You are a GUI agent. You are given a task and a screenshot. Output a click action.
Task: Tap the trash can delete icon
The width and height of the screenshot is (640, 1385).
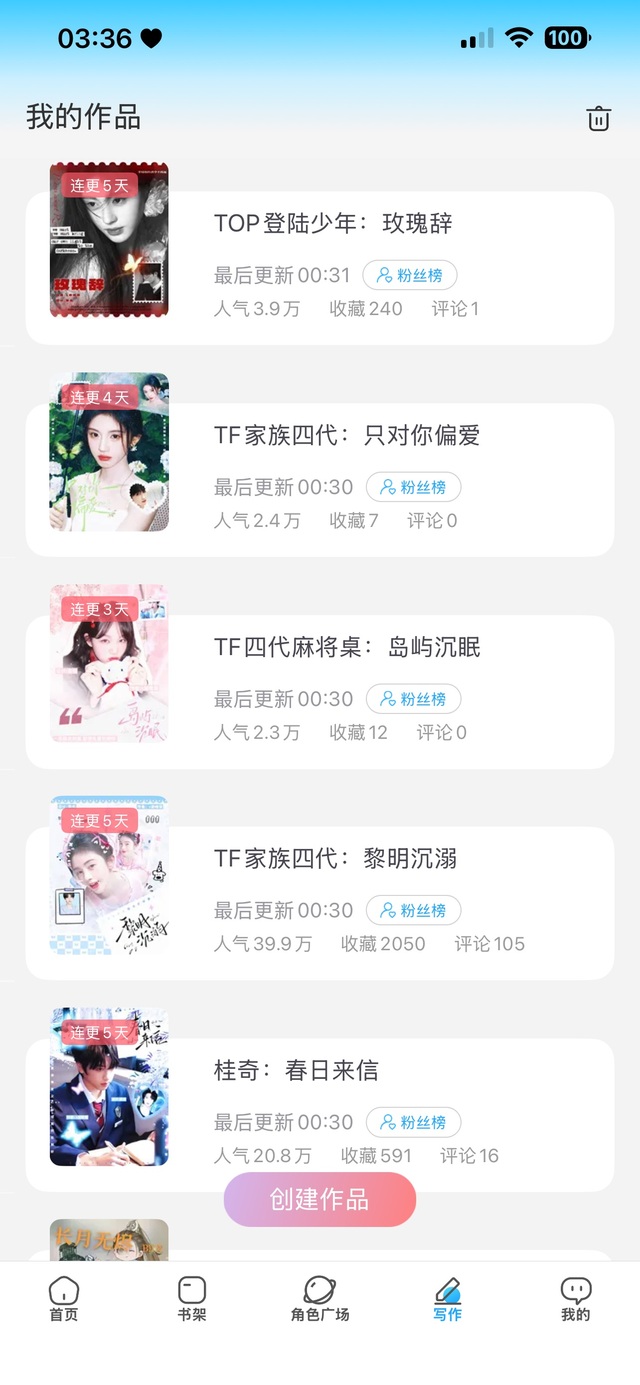pyautogui.click(x=598, y=118)
